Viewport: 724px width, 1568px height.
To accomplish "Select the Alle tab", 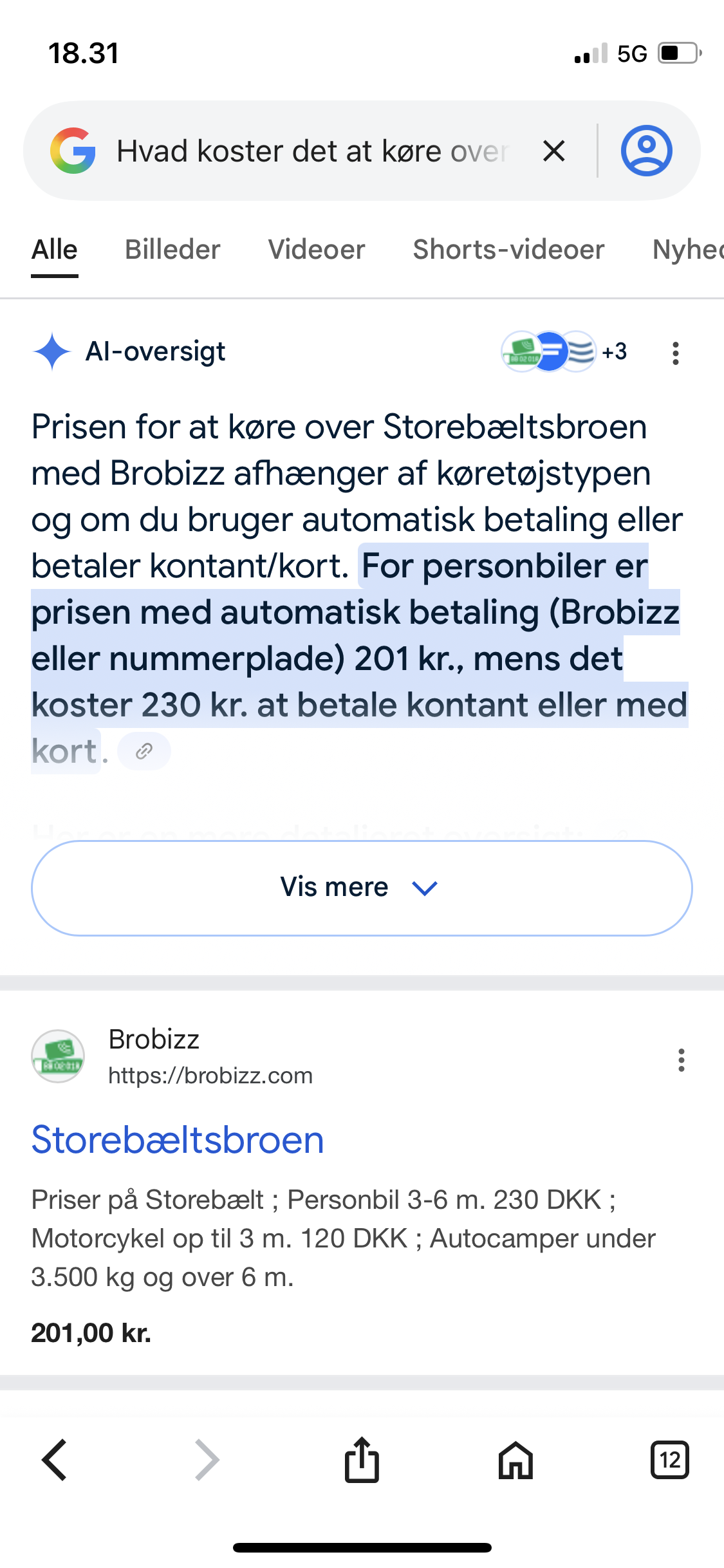I will click(x=55, y=250).
